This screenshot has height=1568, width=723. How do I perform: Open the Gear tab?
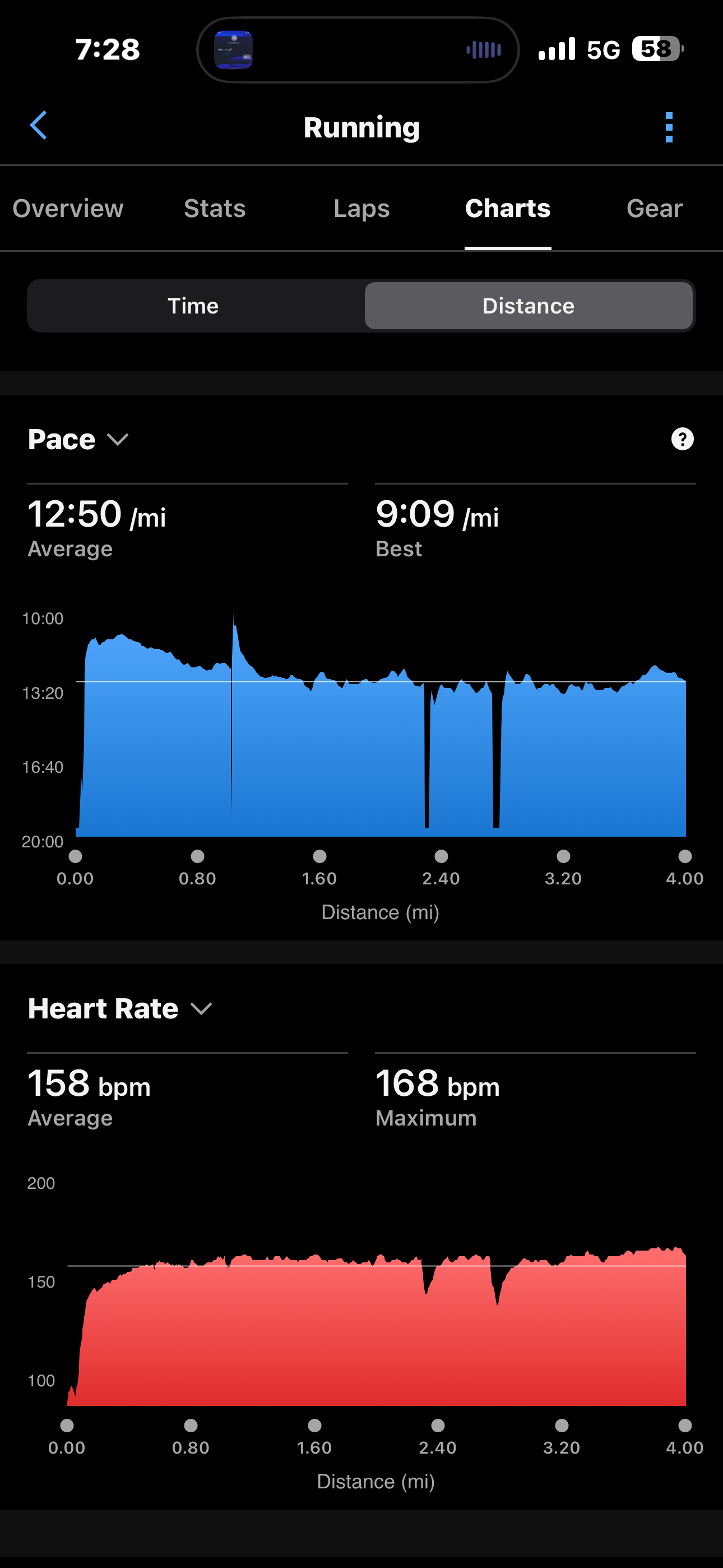pos(654,209)
